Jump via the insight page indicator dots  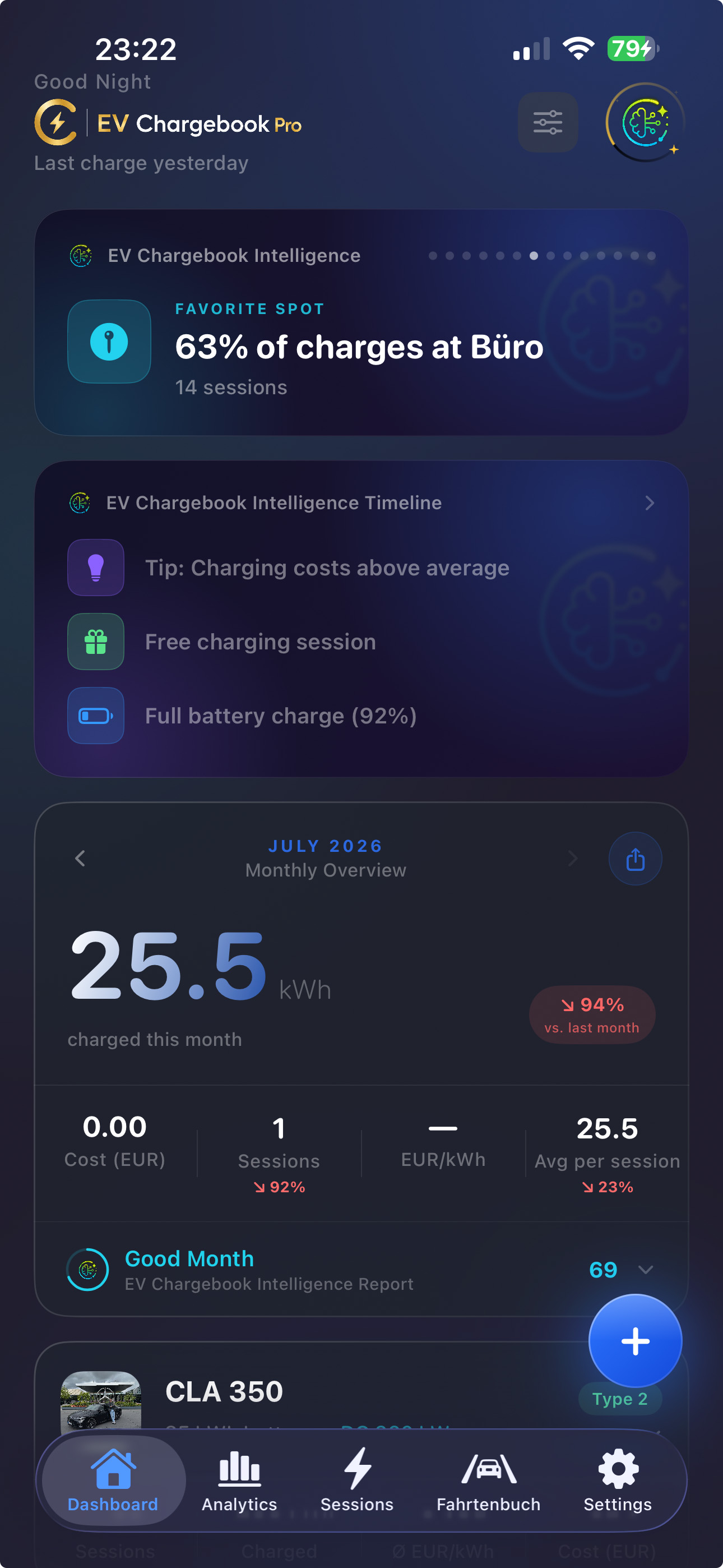541,256
